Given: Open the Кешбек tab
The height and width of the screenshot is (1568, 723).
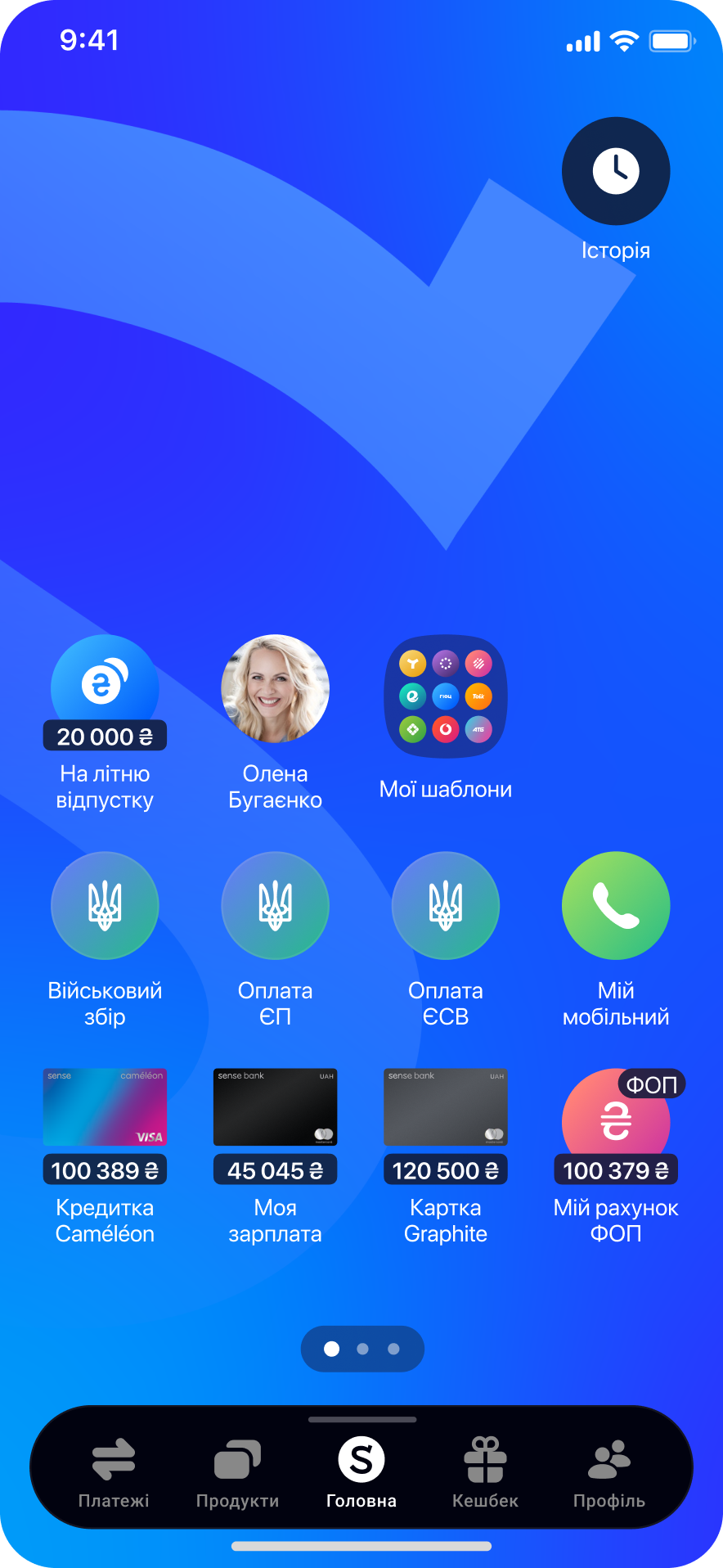Looking at the screenshot, I should pyautogui.click(x=485, y=1473).
